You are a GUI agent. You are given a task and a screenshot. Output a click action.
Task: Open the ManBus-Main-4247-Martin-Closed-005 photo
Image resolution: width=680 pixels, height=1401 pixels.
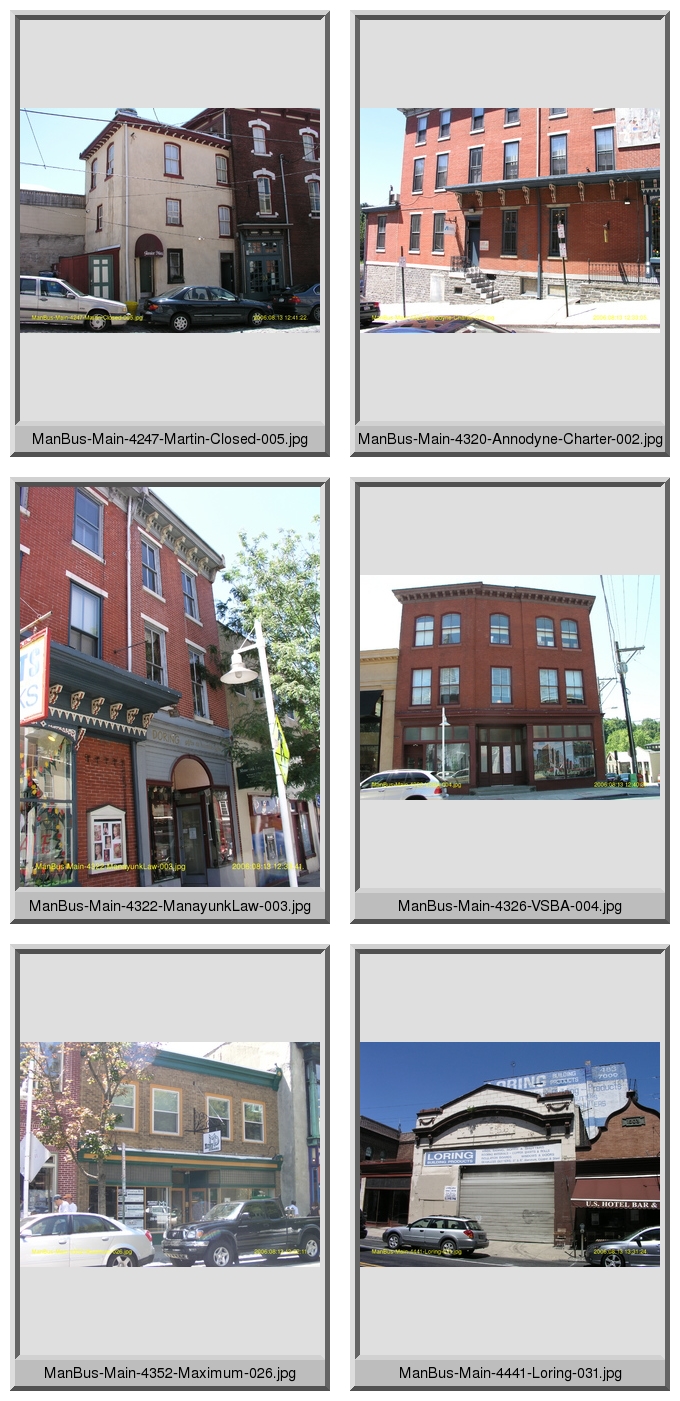click(170, 220)
